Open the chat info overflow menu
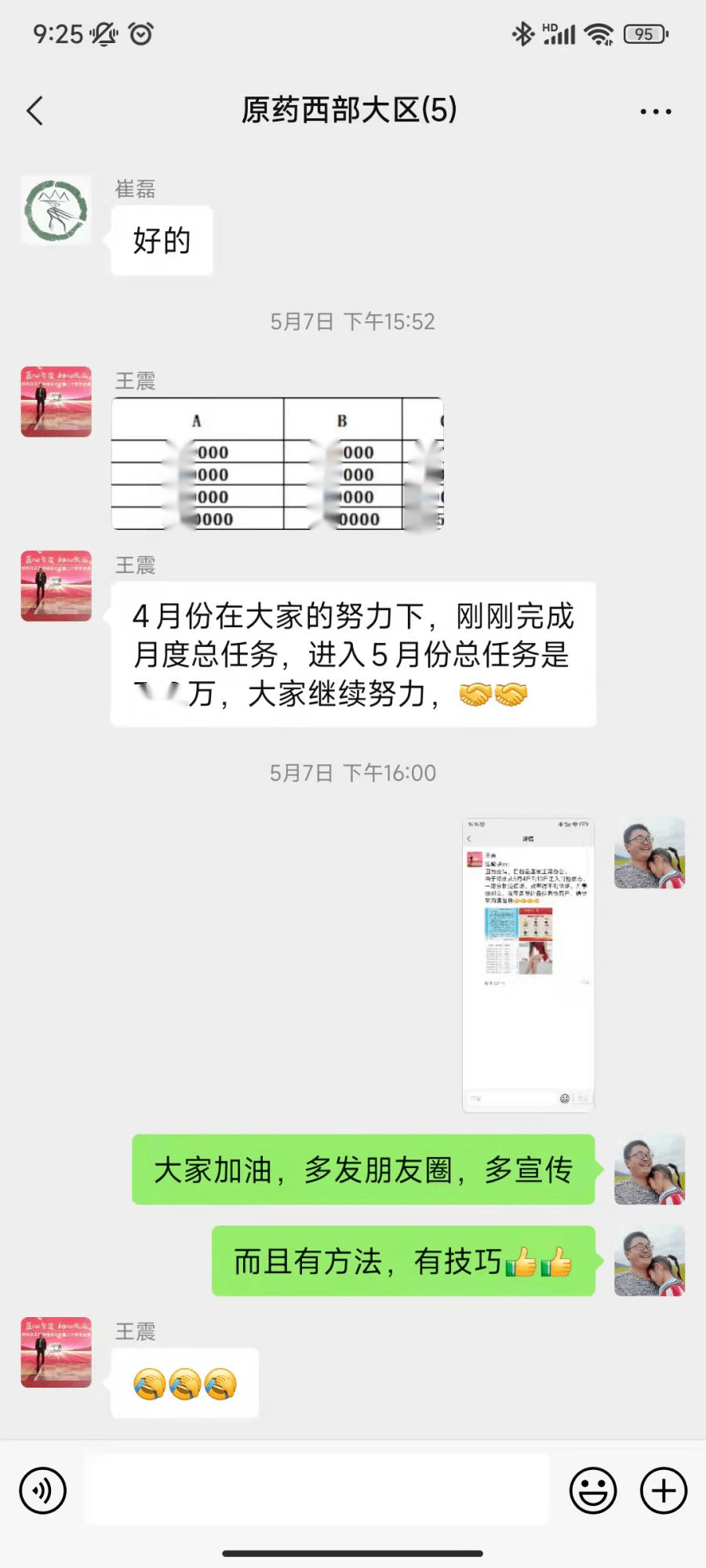This screenshot has width=706, height=1568. click(655, 111)
